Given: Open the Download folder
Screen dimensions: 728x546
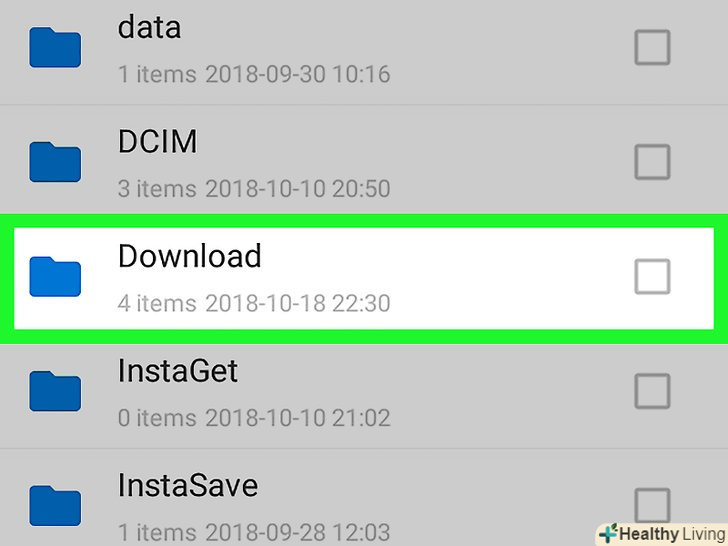Looking at the screenshot, I should [189, 256].
